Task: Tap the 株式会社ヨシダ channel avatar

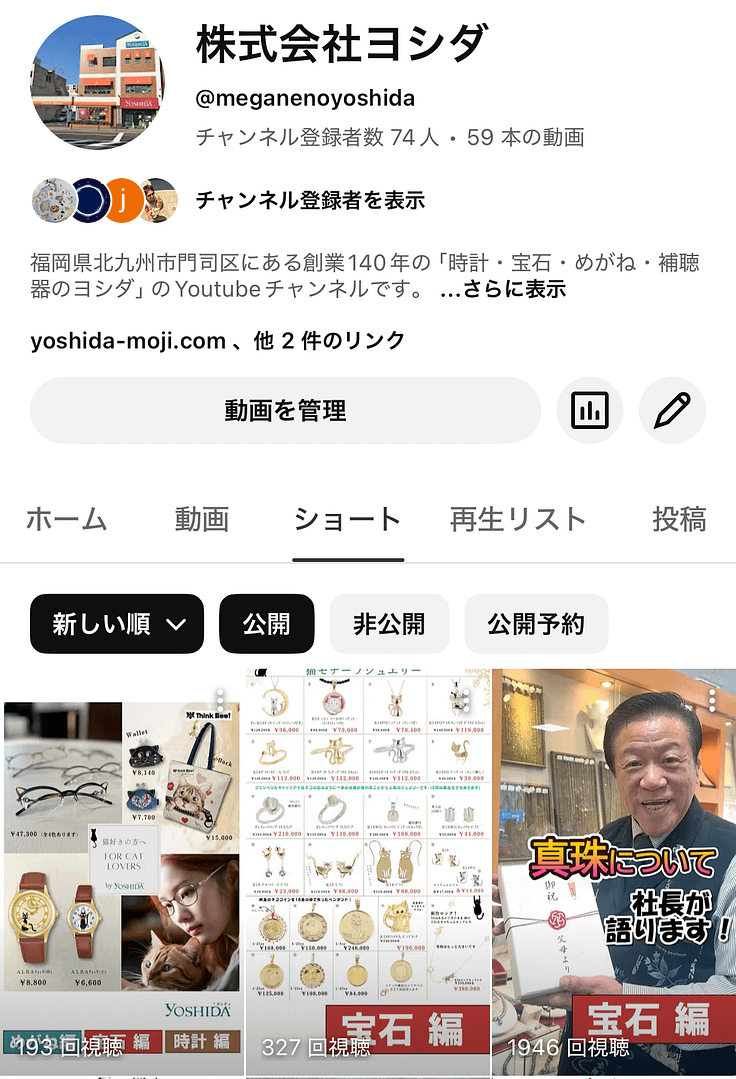Action: (x=98, y=82)
